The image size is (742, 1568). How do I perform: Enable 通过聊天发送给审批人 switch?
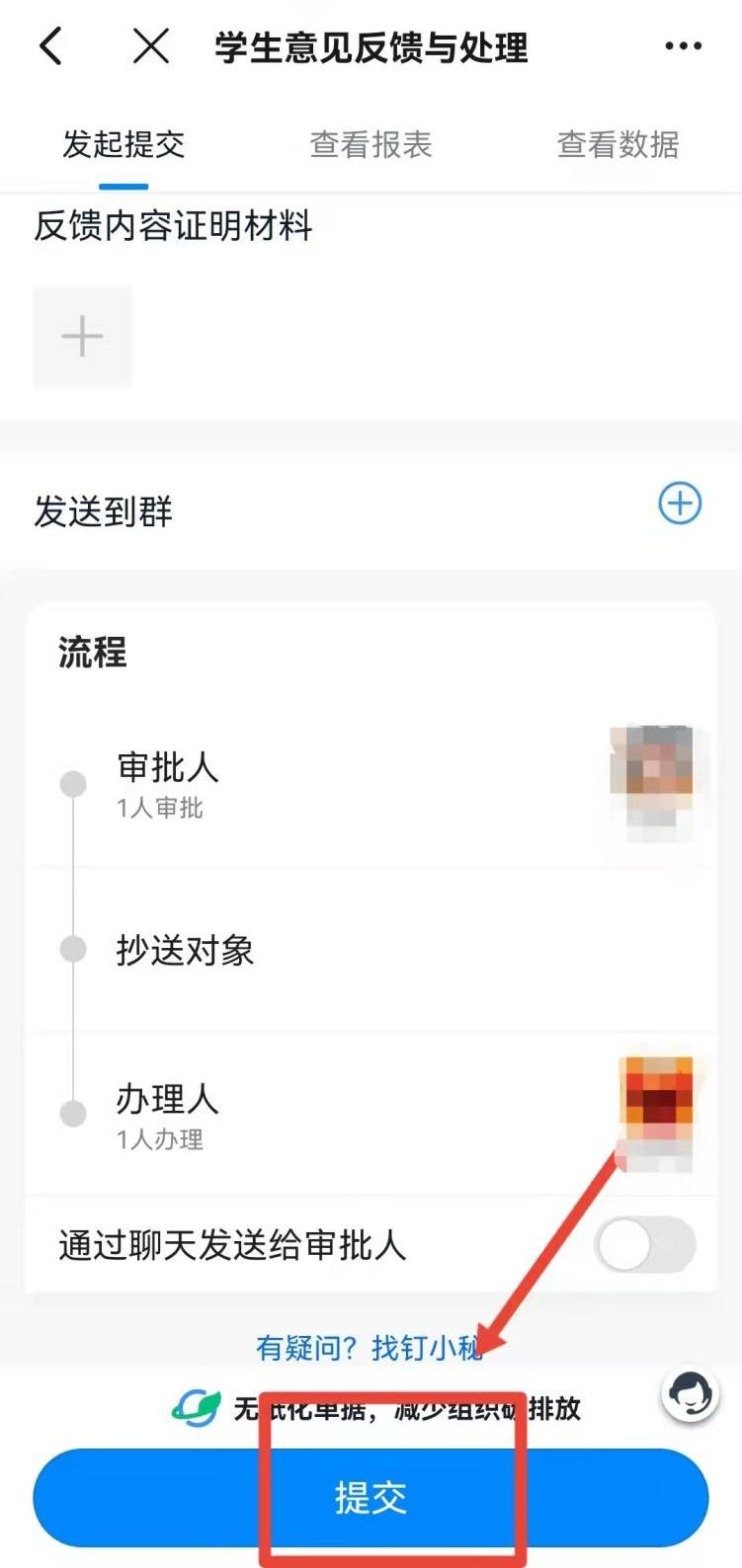645,1244
